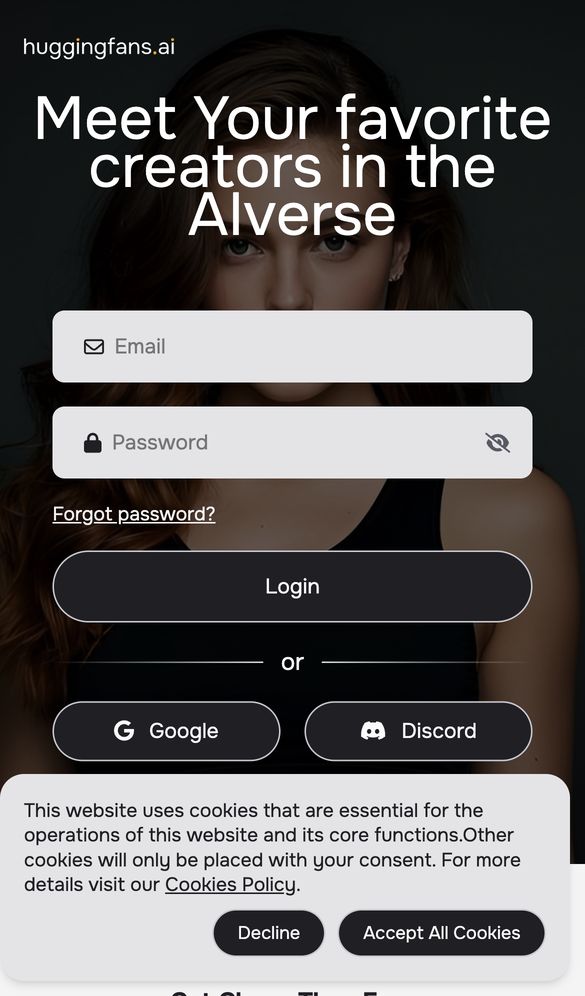The height and width of the screenshot is (996, 585).
Task: Accept All Cookies
Action: [441, 932]
